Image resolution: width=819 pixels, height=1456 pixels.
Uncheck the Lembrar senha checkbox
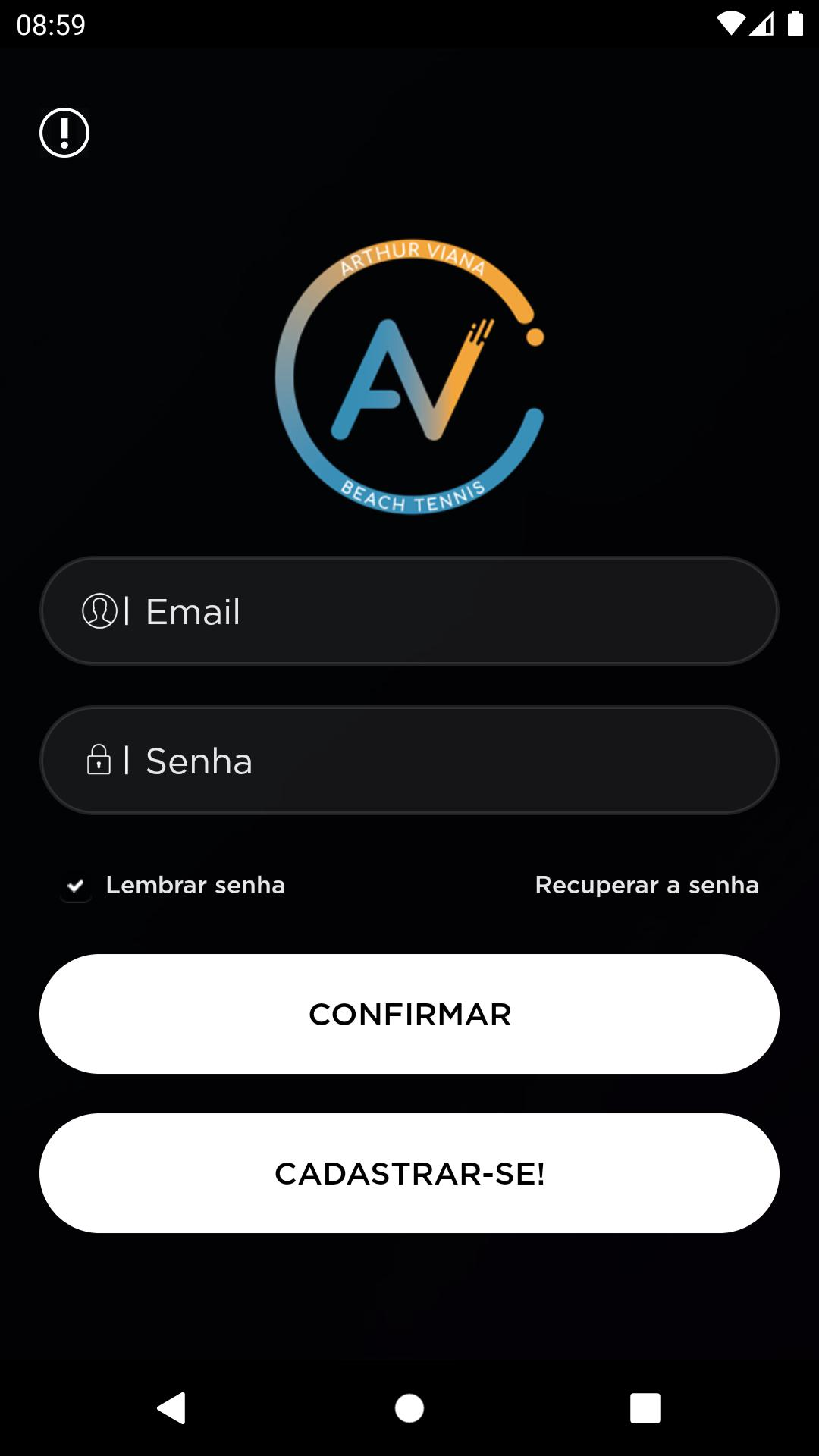(76, 886)
